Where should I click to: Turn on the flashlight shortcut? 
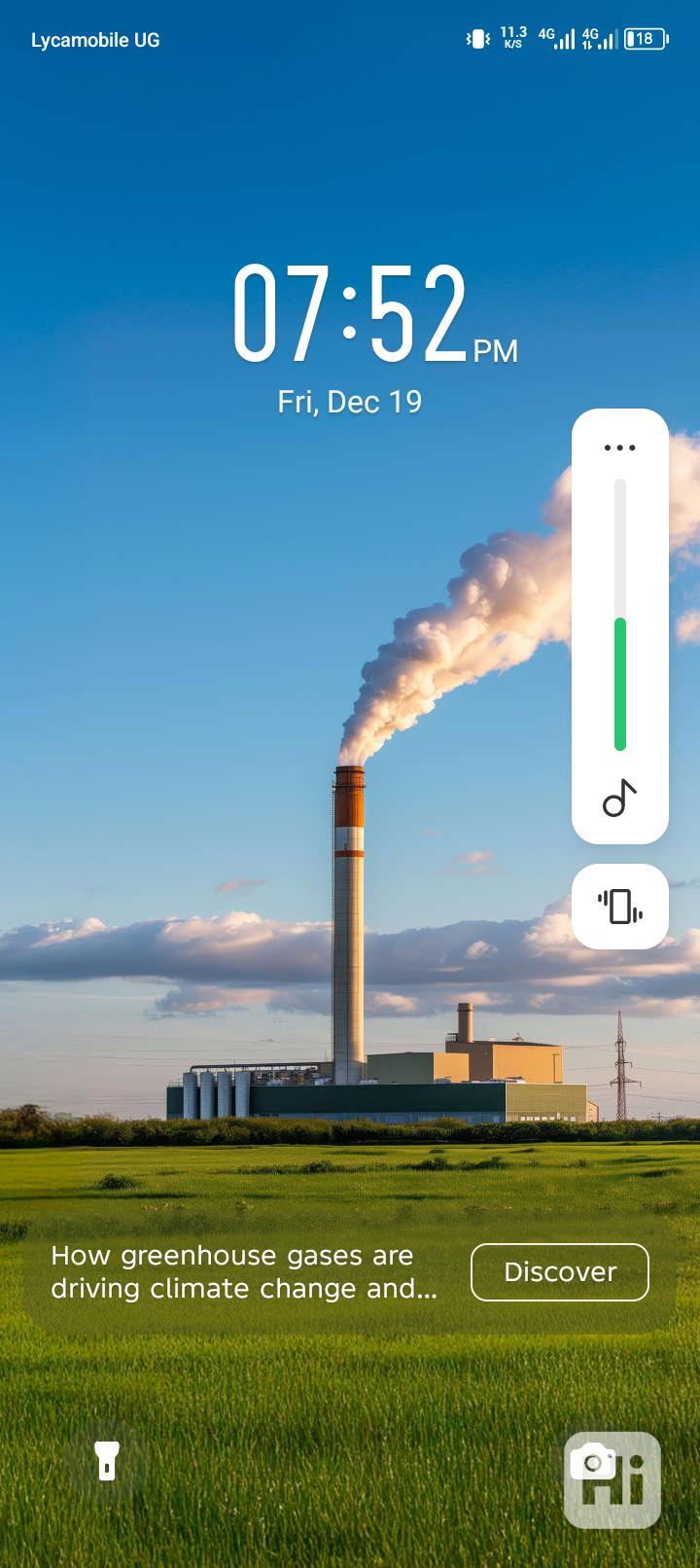[x=107, y=1461]
